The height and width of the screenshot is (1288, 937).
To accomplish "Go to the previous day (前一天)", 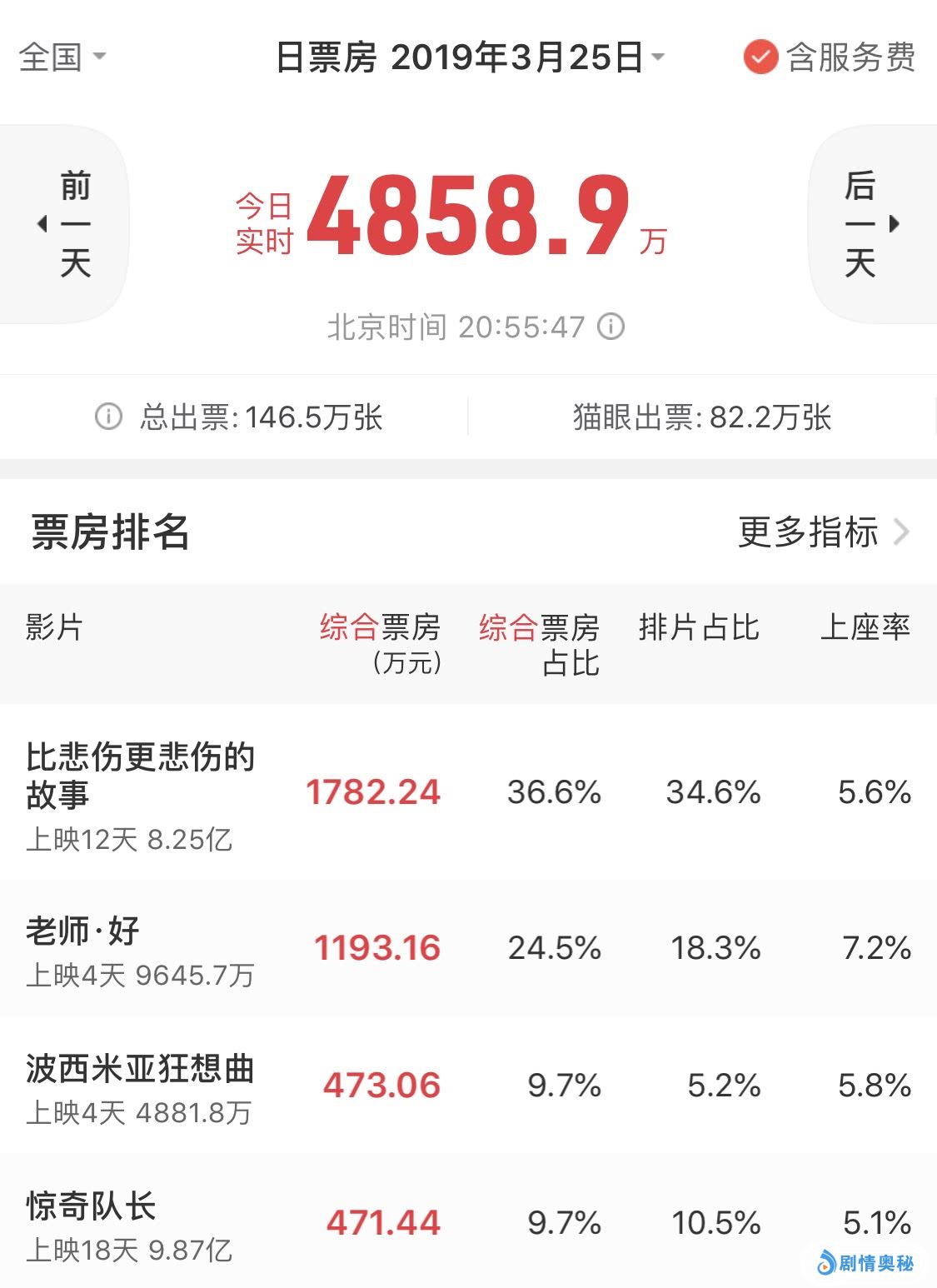I will 65,223.
